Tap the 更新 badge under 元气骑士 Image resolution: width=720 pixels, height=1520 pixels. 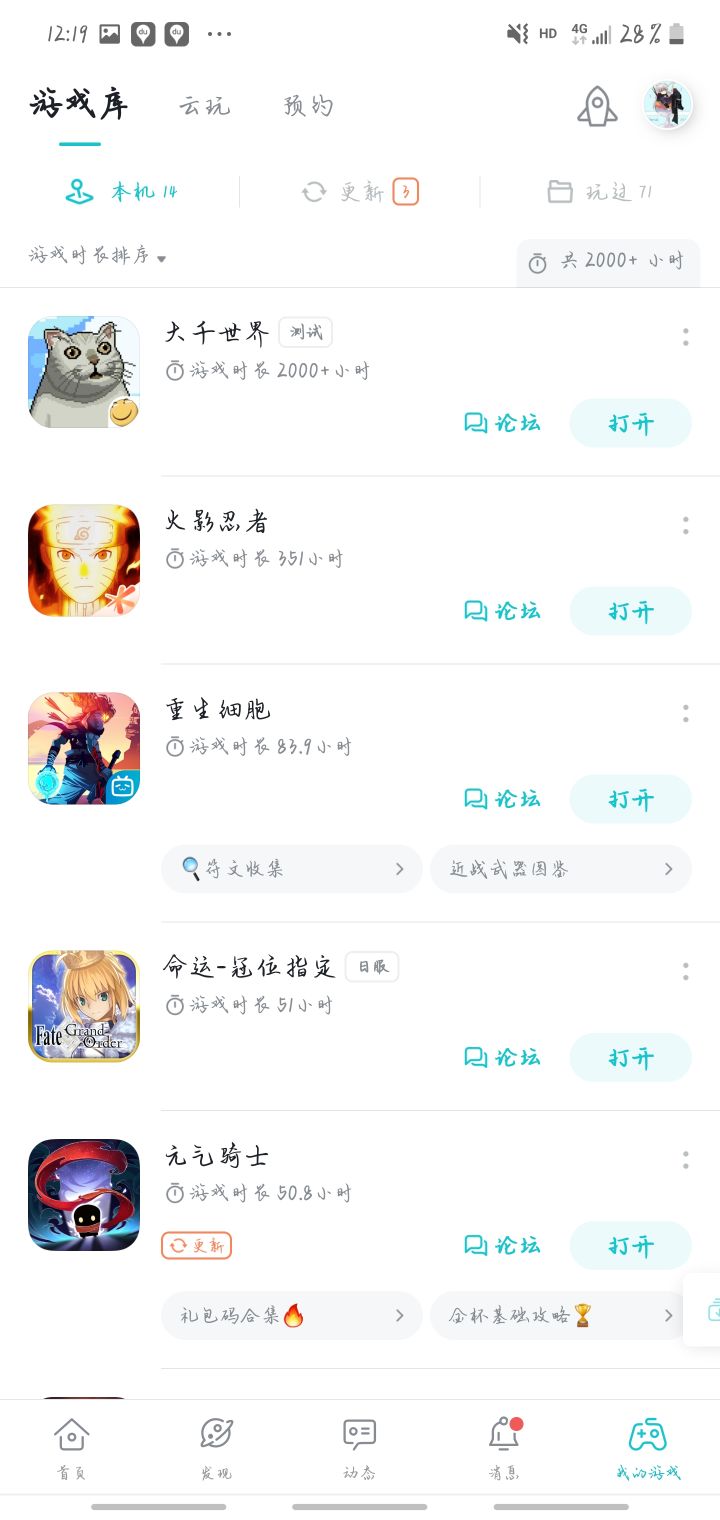197,1245
